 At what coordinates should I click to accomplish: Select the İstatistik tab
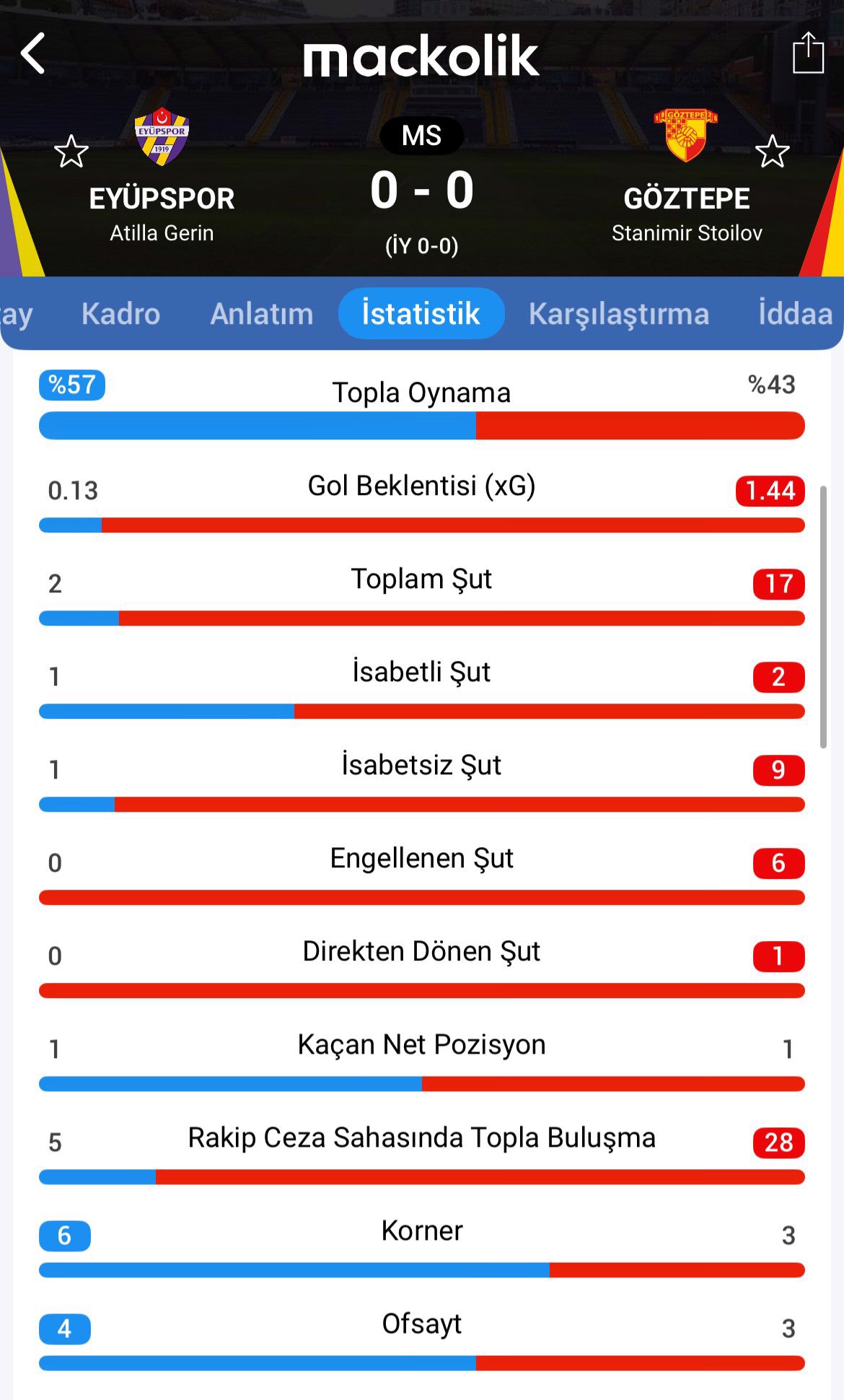(421, 313)
